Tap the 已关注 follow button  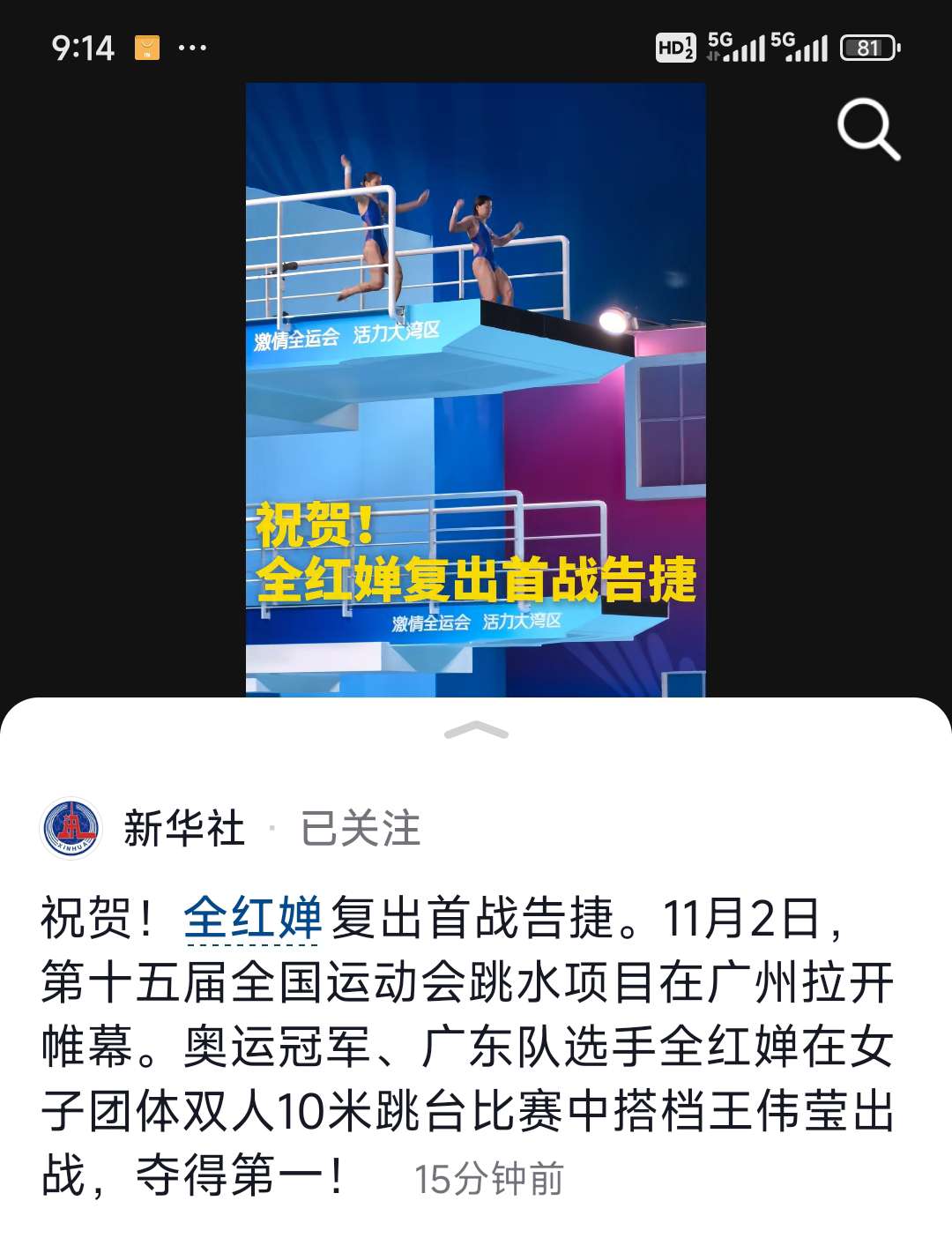pyautogui.click(x=361, y=828)
